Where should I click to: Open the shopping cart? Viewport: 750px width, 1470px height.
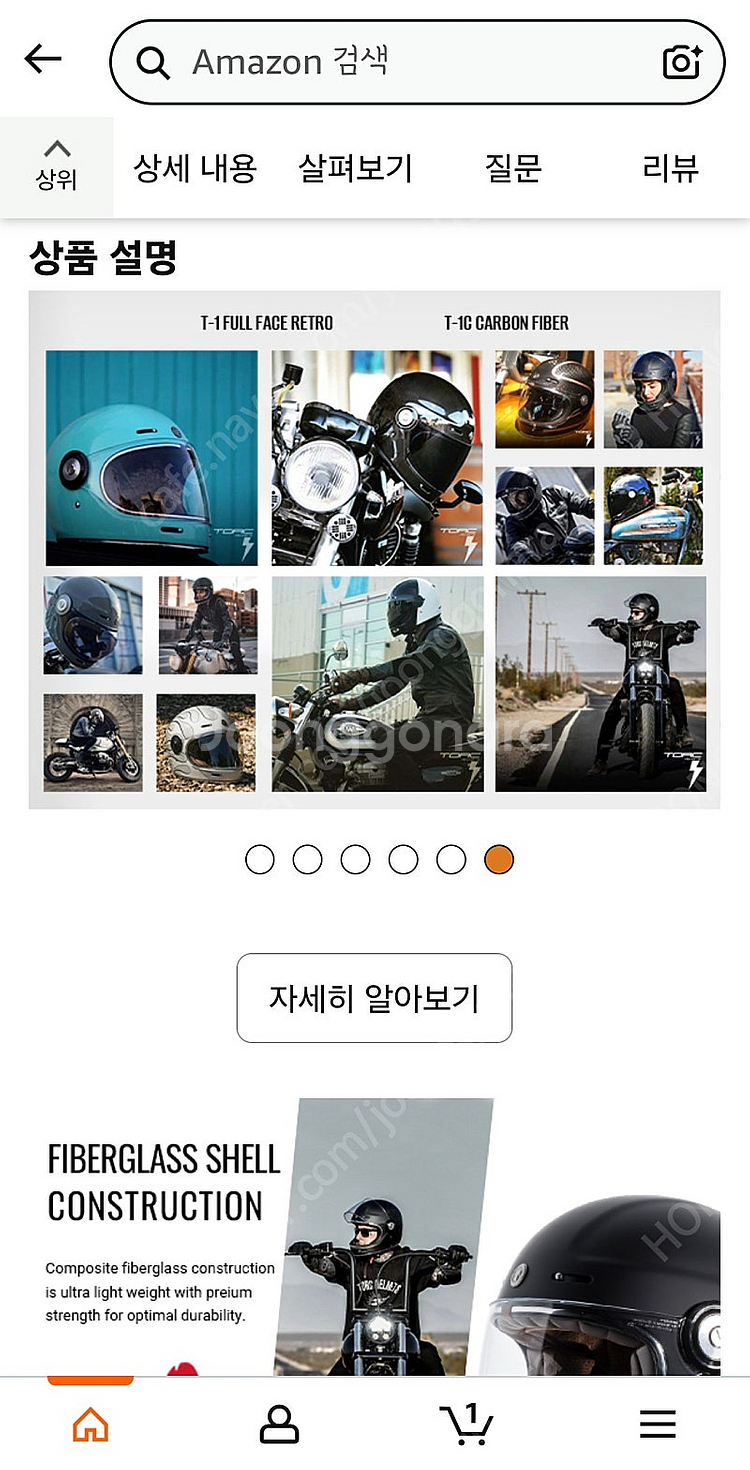pyautogui.click(x=467, y=1424)
